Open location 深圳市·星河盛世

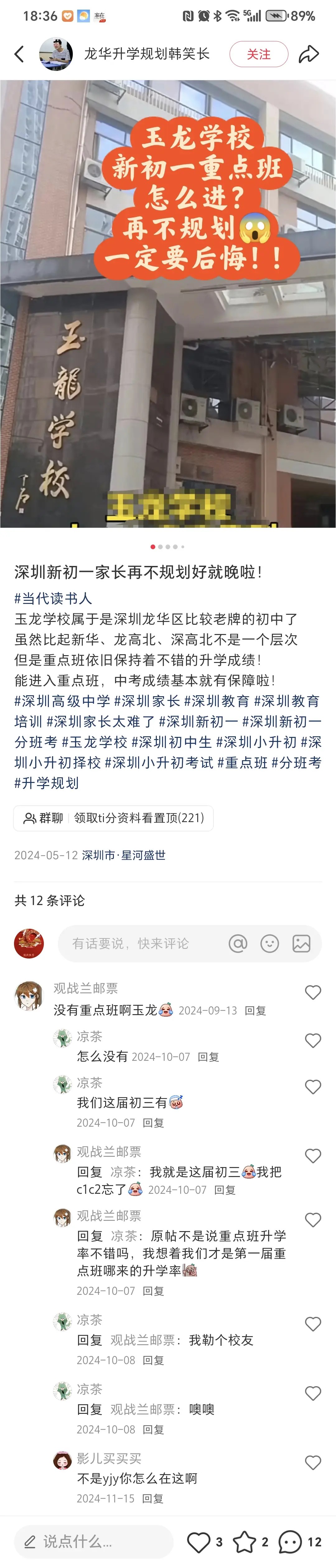pos(124,855)
